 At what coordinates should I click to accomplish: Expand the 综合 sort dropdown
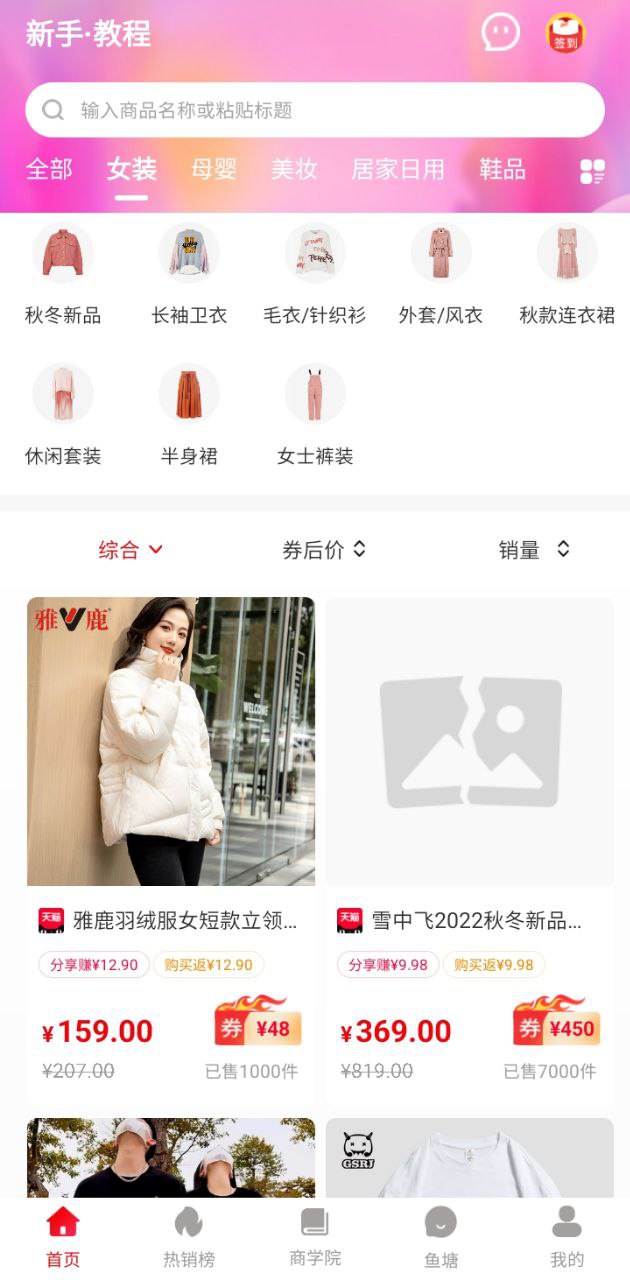coord(130,549)
